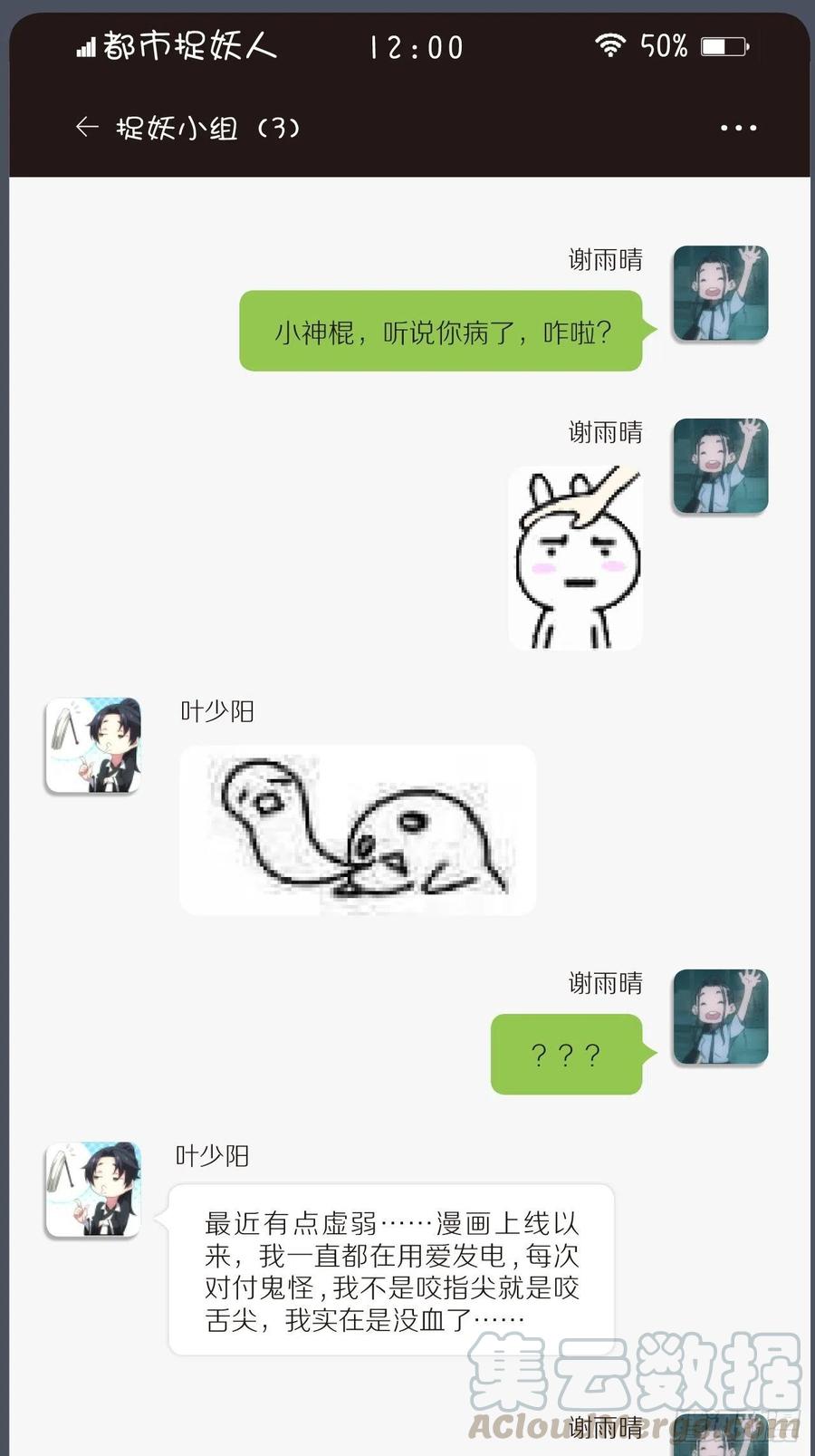
Task: Select the 叶少阳 sender name label
Action: (215, 713)
